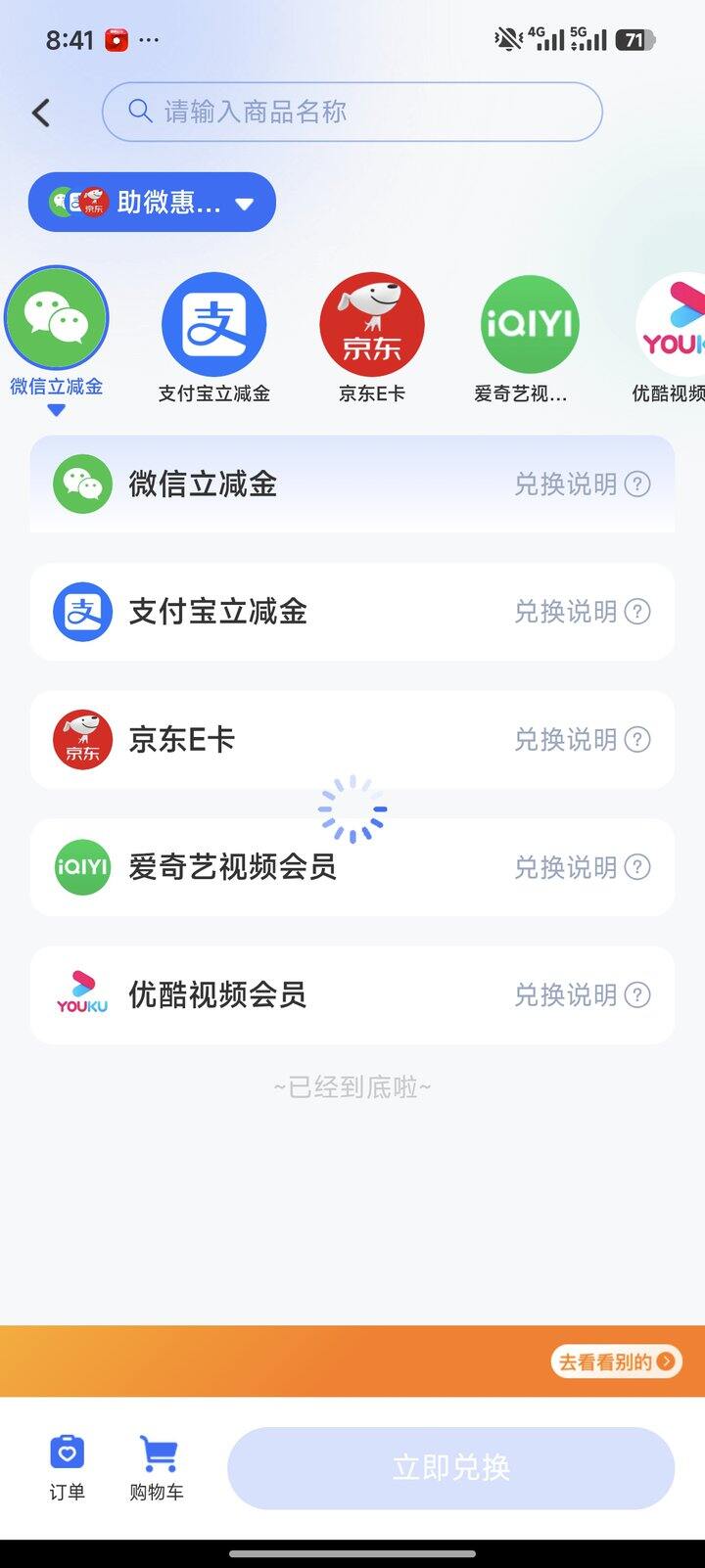Image resolution: width=705 pixels, height=1568 pixels.
Task: Open 兑换说明 for 京东E卡
Action: tap(582, 740)
